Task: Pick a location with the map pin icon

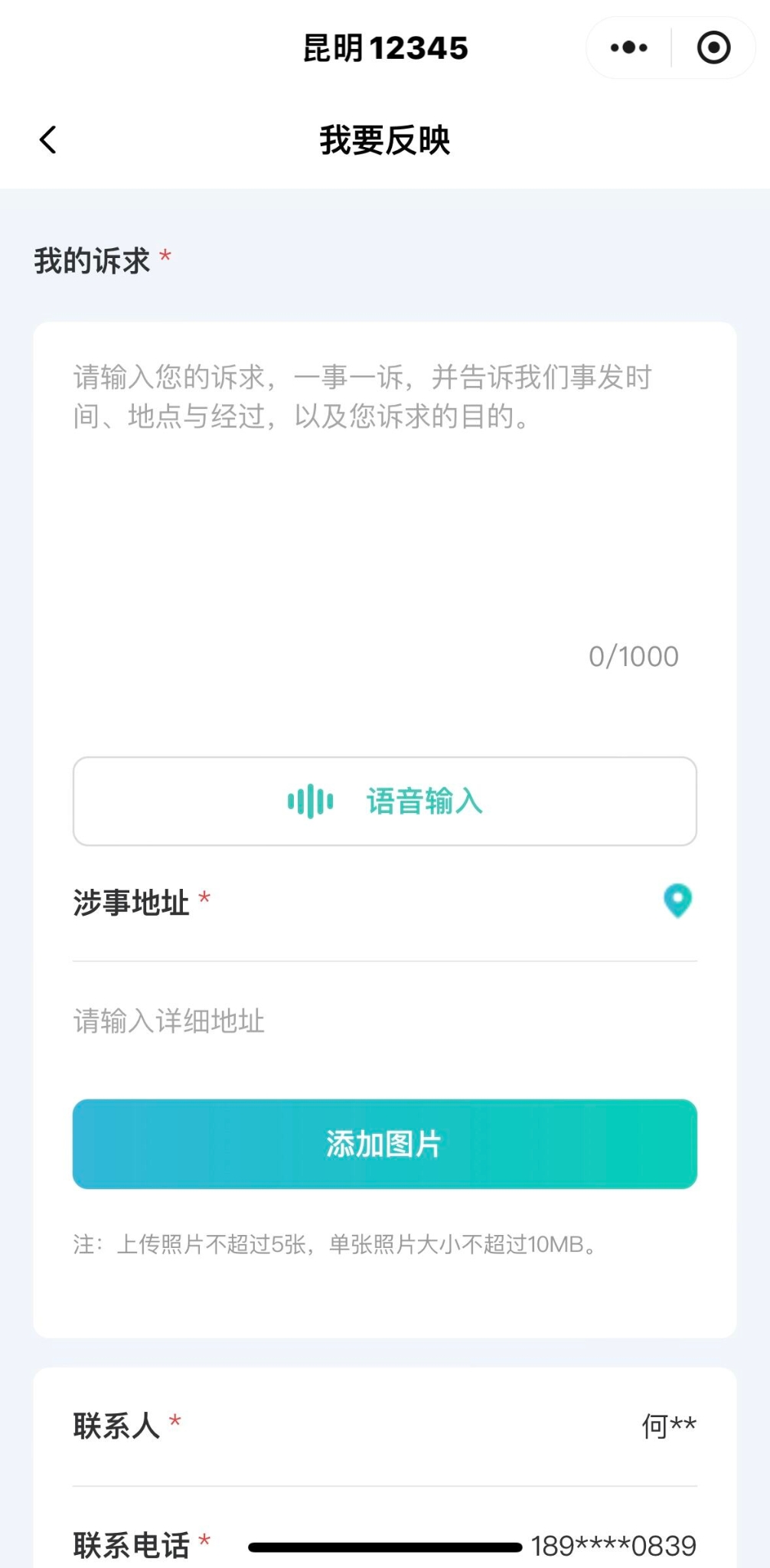Action: coord(677,901)
